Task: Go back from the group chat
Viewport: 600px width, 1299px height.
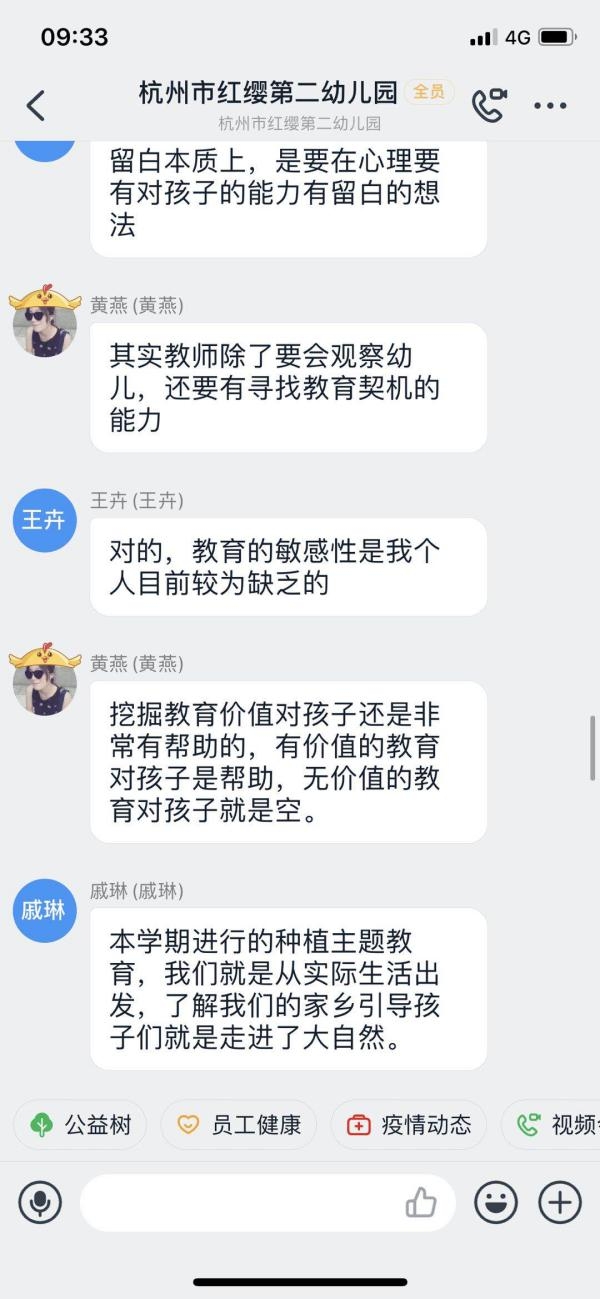Action: 36,105
